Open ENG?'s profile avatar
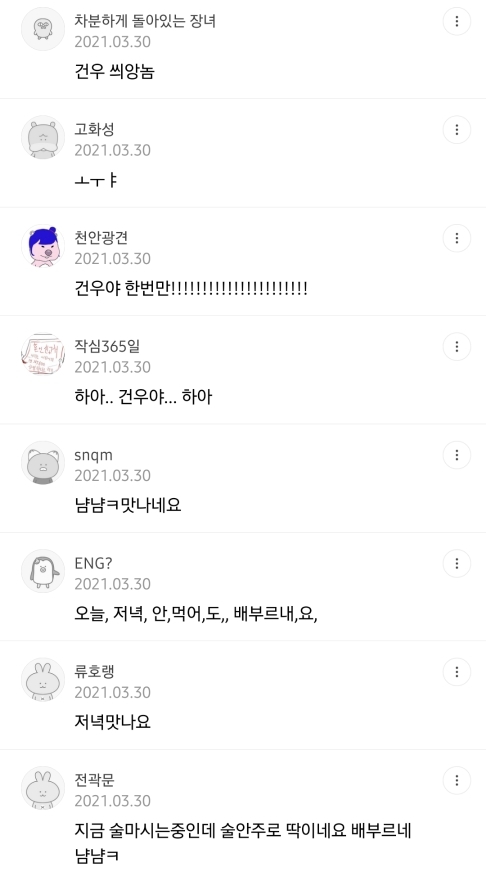The width and height of the screenshot is (486, 874). click(43, 571)
